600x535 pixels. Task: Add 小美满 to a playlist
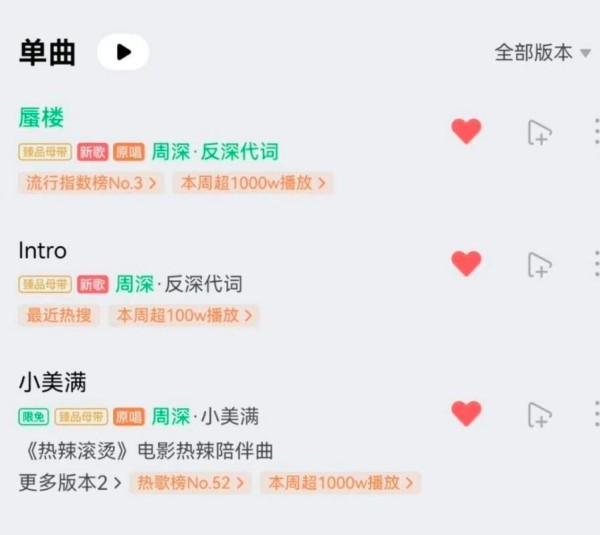click(539, 414)
